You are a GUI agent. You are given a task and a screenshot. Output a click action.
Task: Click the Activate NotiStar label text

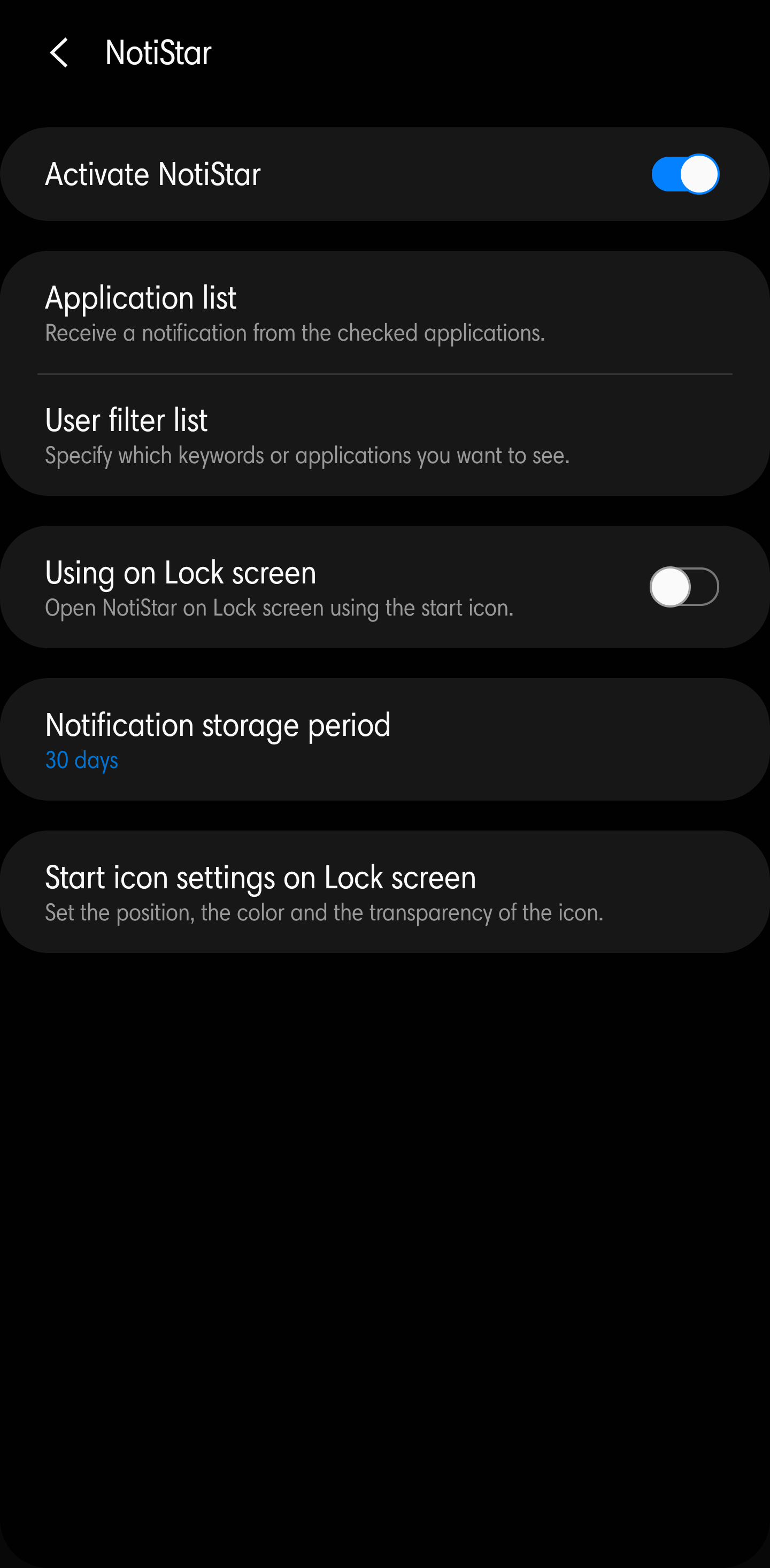click(x=152, y=173)
